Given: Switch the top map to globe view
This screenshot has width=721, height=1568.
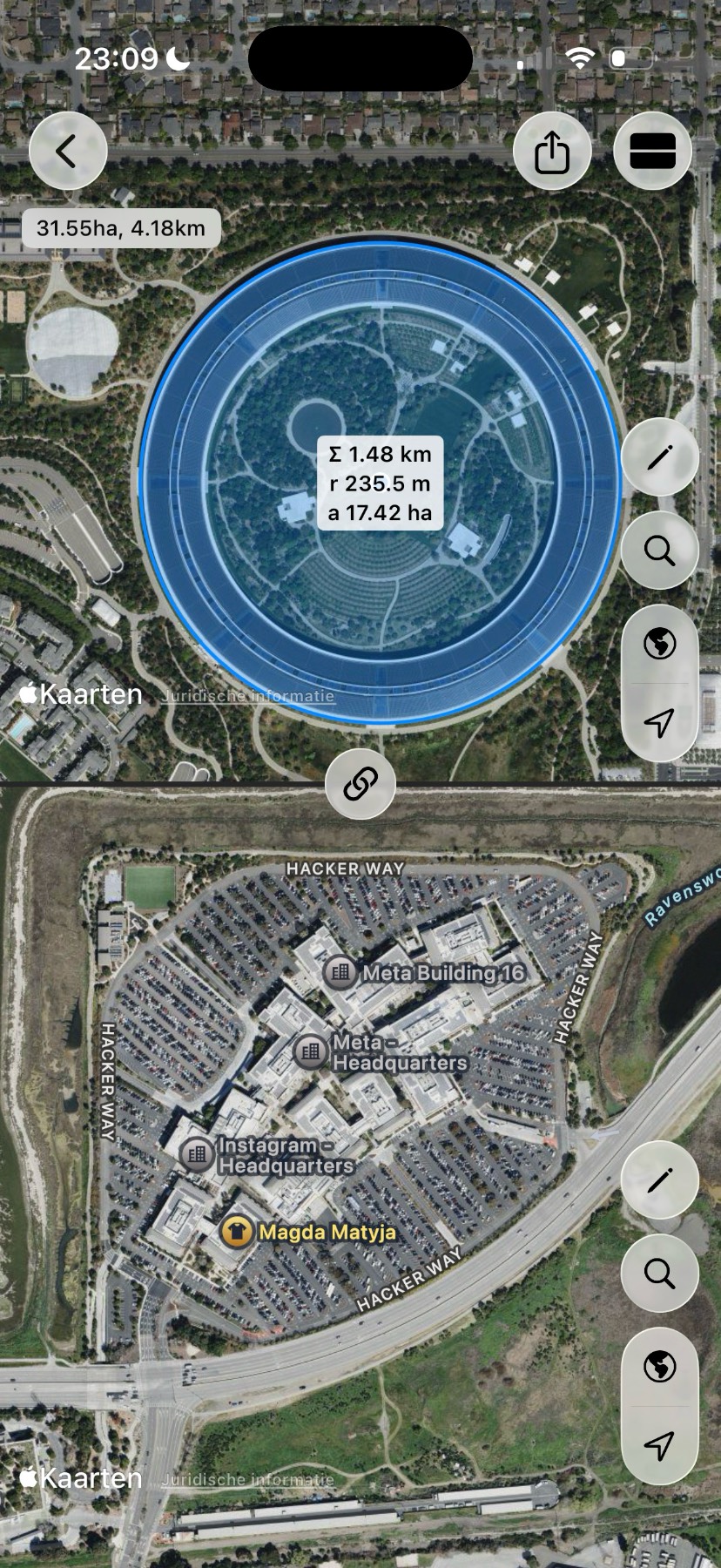Looking at the screenshot, I should pyautogui.click(x=659, y=645).
